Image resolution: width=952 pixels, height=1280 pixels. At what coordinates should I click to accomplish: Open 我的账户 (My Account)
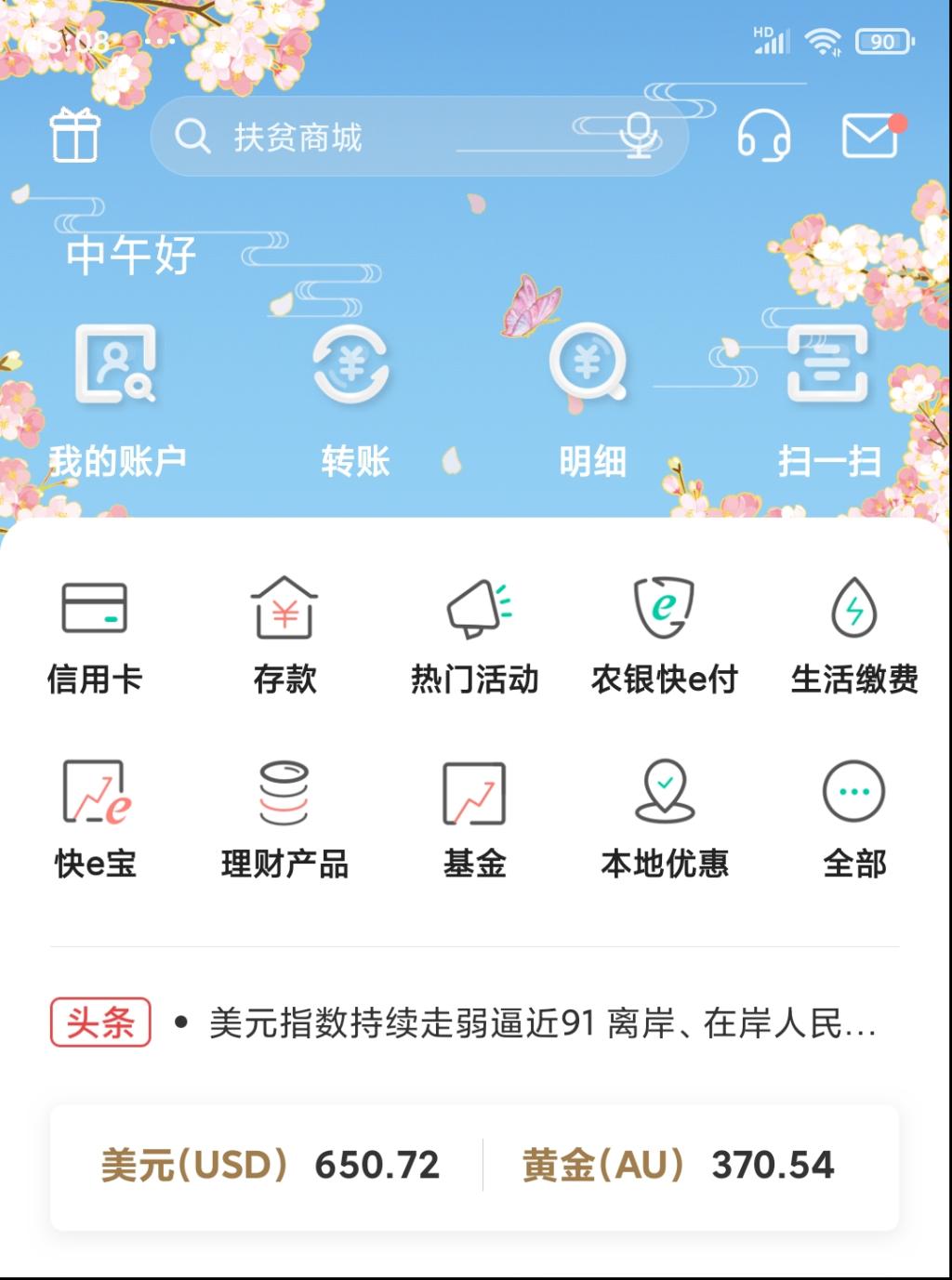point(116,400)
